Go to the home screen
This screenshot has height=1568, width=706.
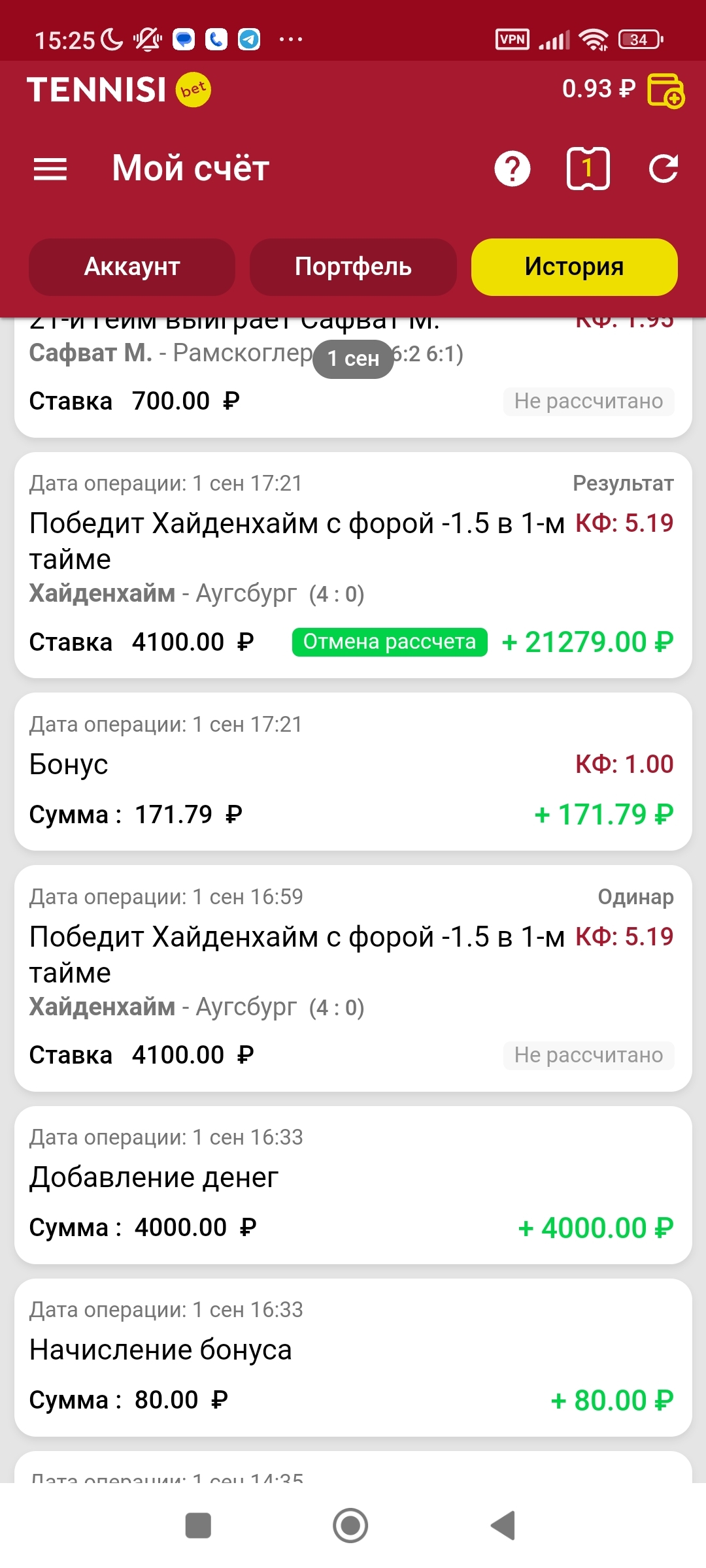pyautogui.click(x=350, y=1526)
